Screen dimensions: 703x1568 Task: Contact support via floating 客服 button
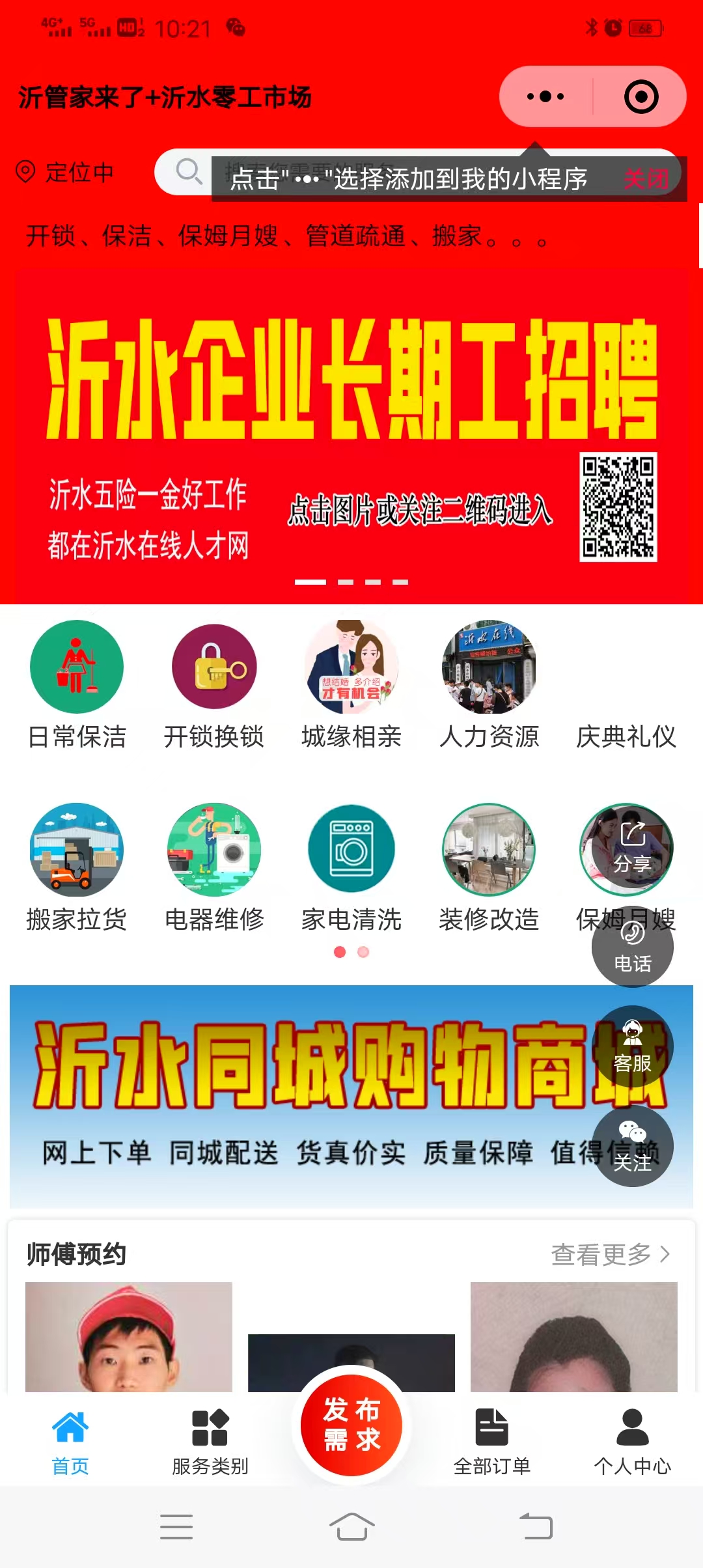pyautogui.click(x=632, y=1046)
